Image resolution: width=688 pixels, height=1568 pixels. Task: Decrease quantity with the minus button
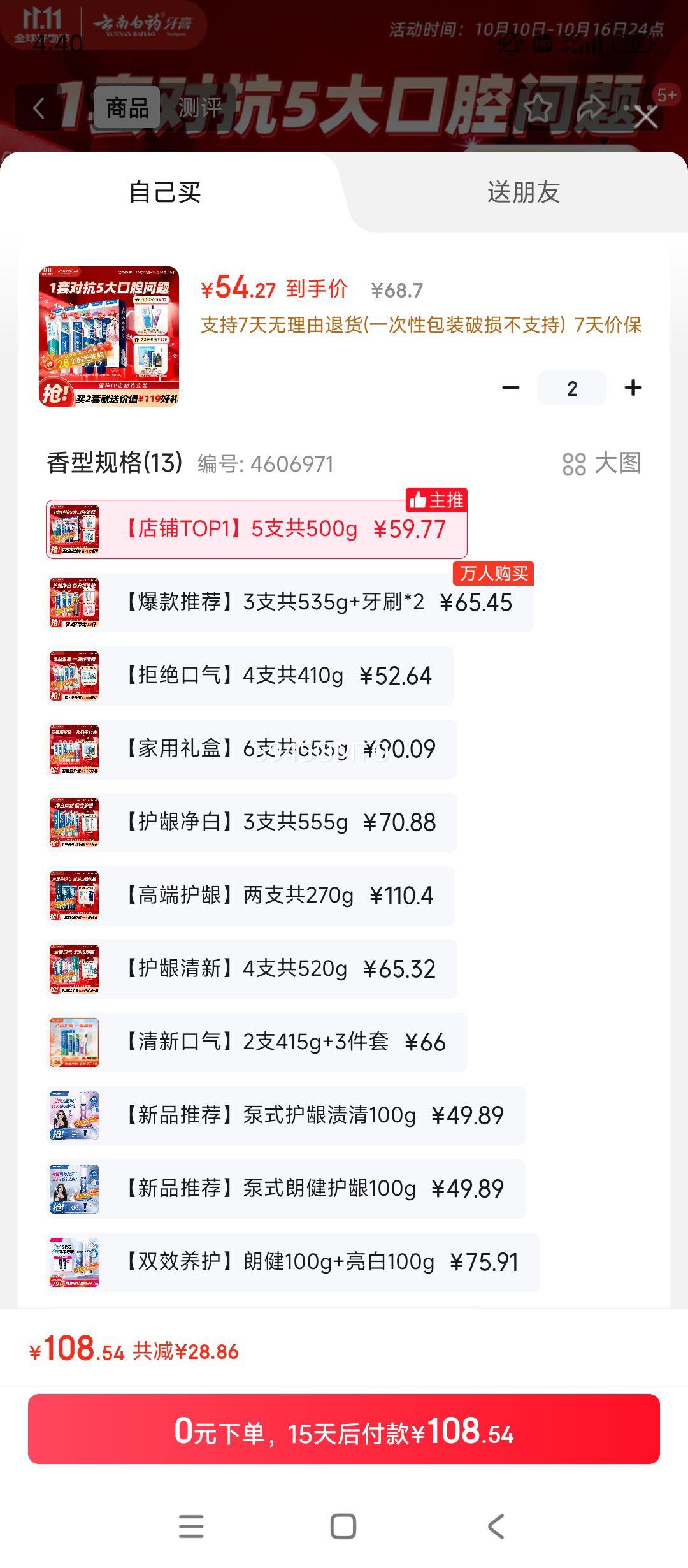(x=510, y=388)
